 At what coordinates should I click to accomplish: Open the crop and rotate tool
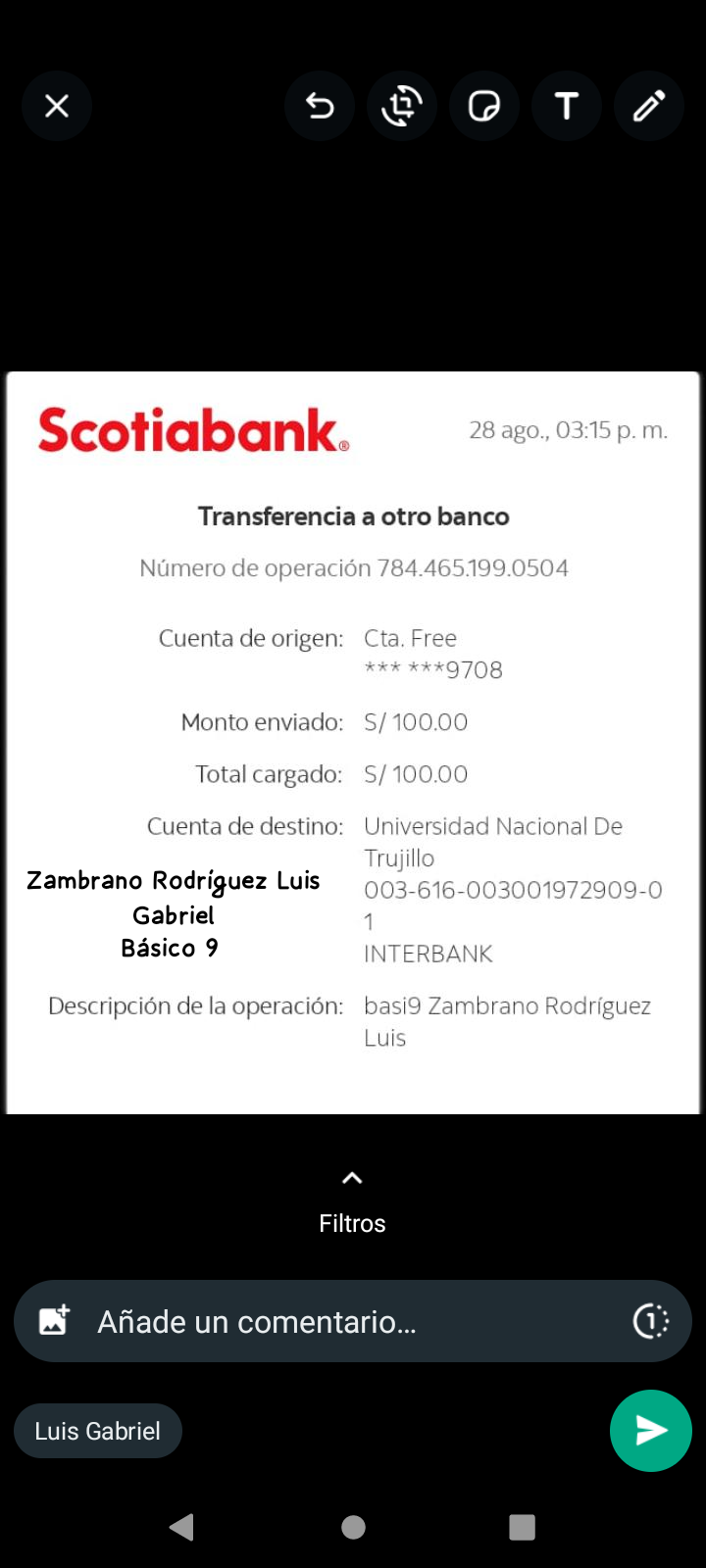pyautogui.click(x=402, y=106)
